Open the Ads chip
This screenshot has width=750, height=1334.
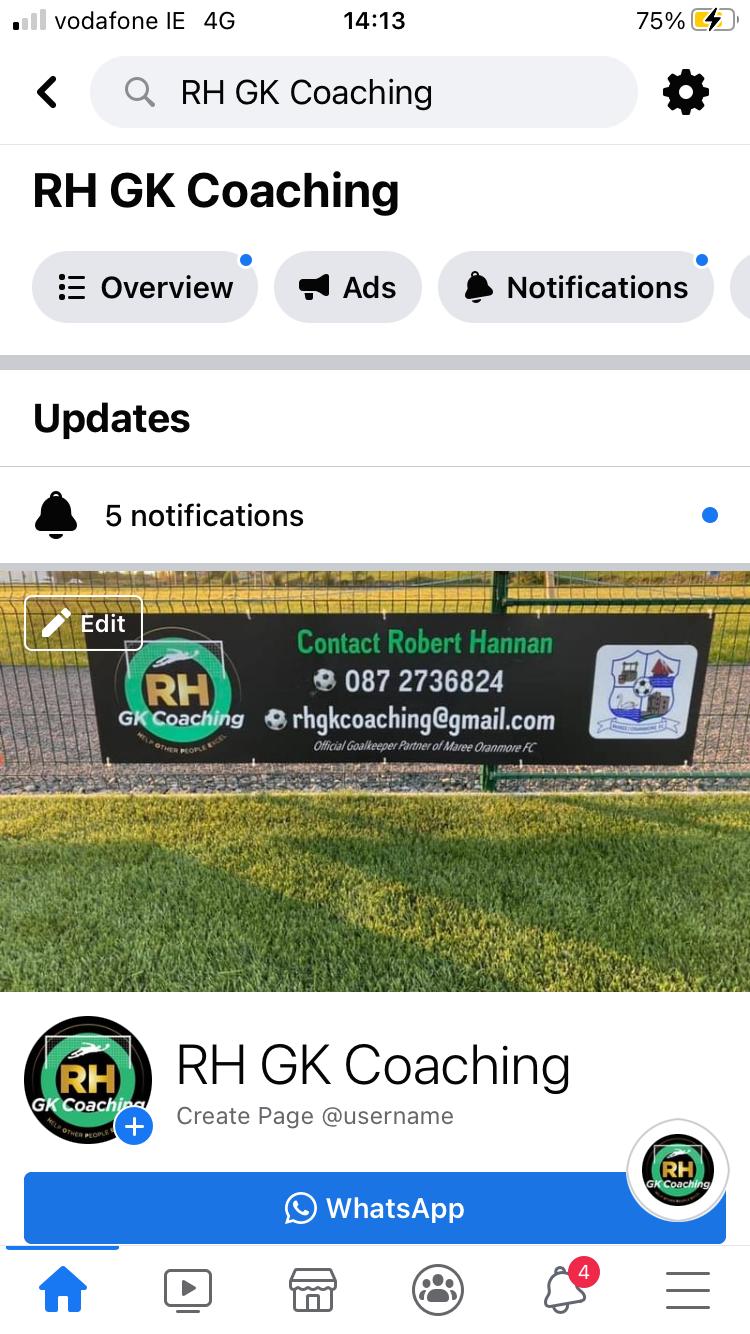[348, 288]
